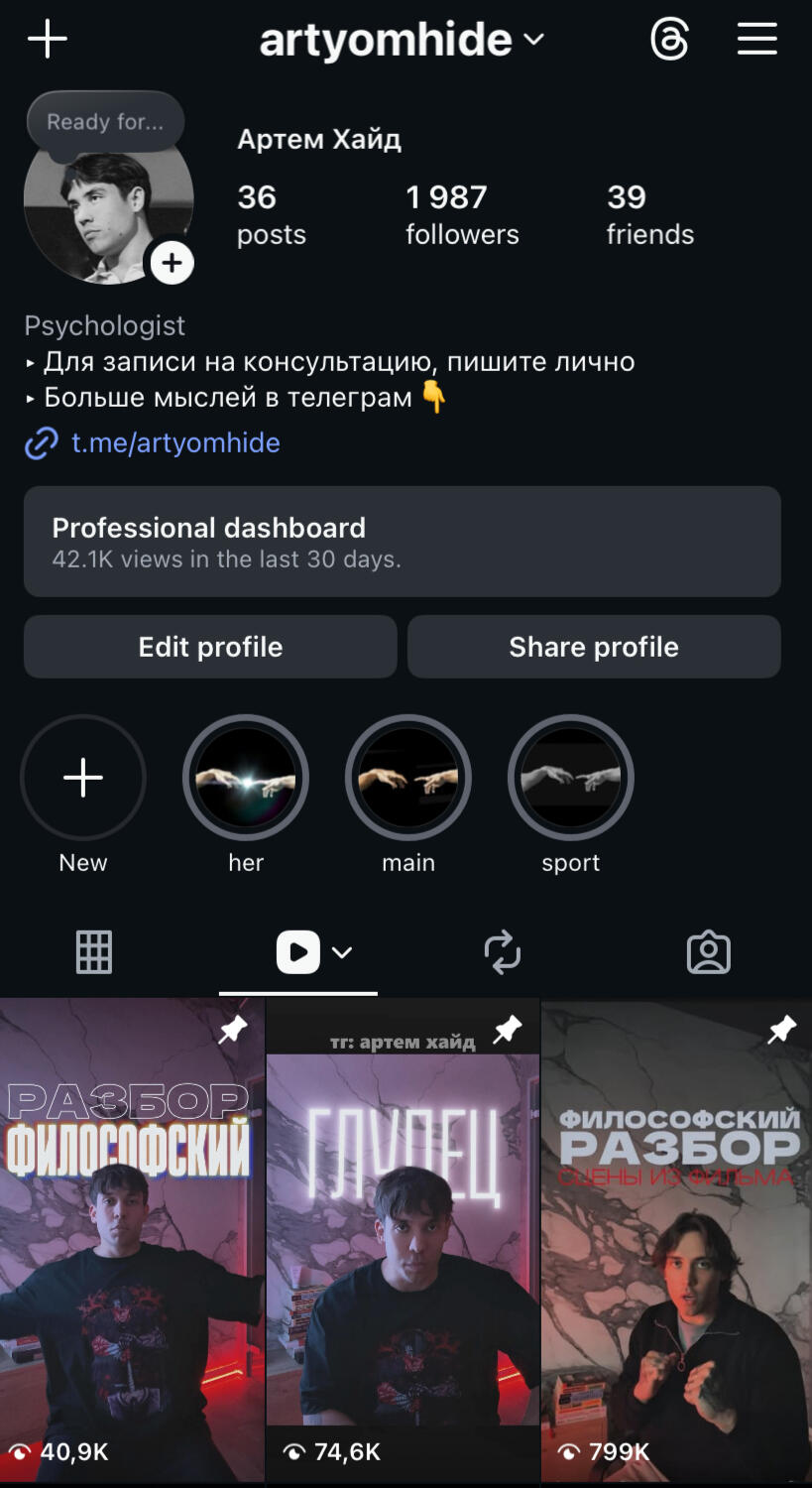View the 1 987 followers list
812x1488 pixels.
[x=461, y=214]
